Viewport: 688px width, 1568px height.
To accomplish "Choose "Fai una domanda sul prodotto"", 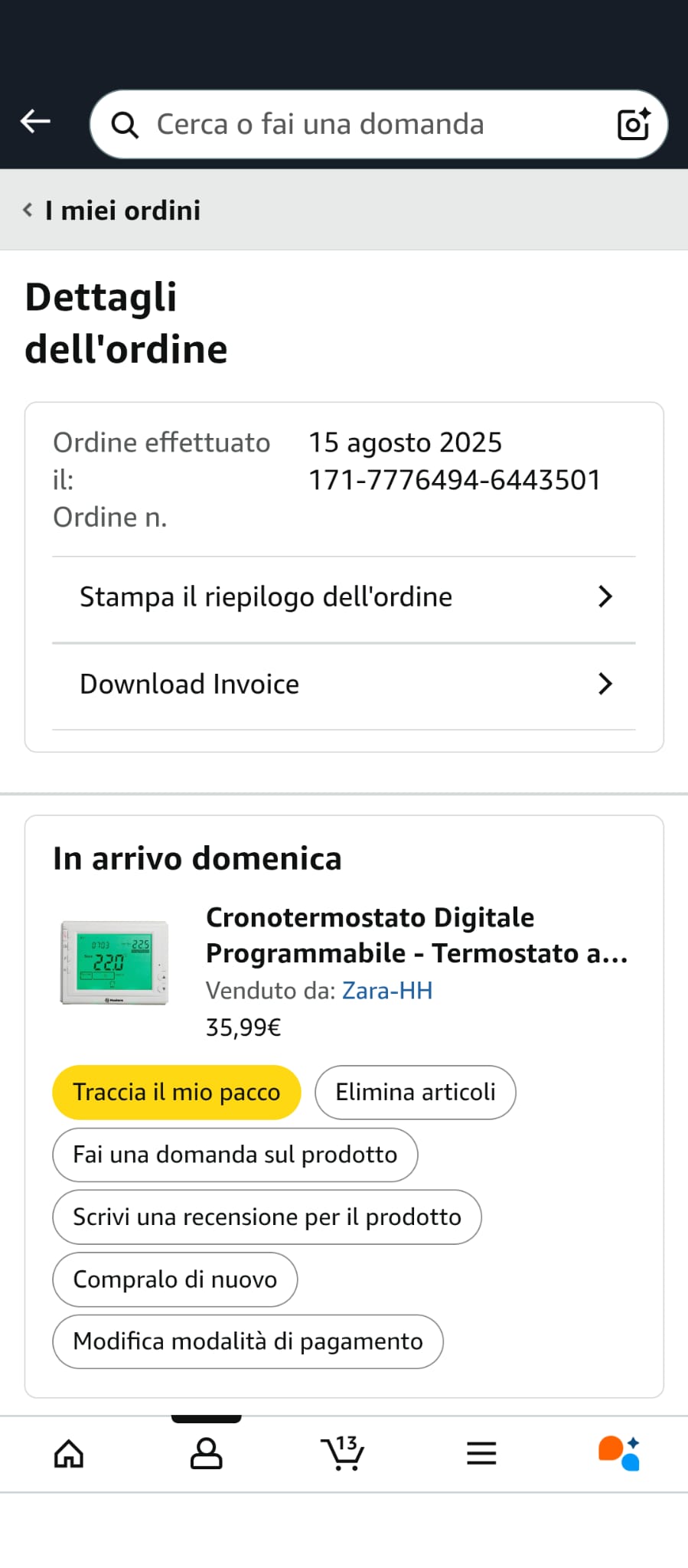I will tap(235, 1155).
